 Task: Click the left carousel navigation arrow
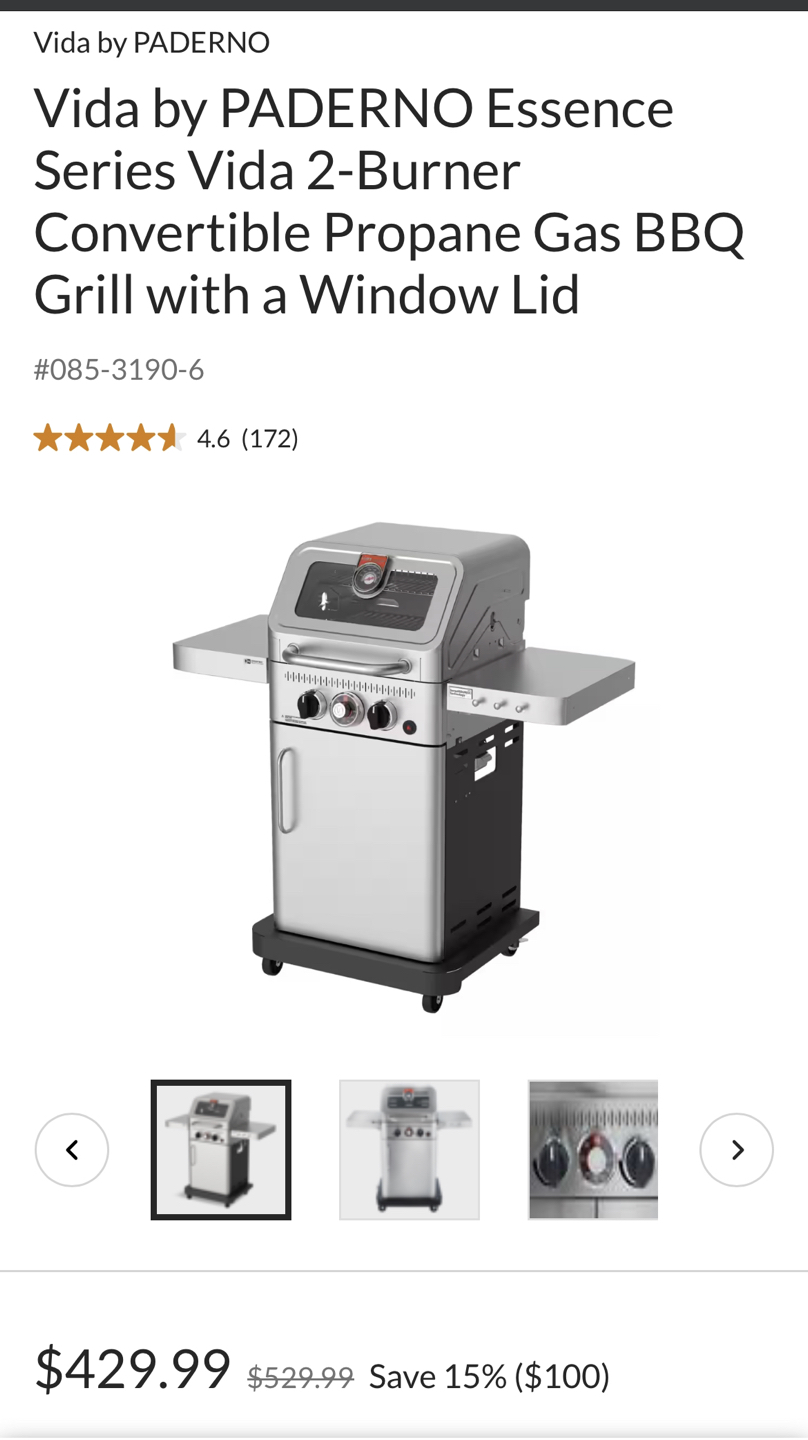71,1149
